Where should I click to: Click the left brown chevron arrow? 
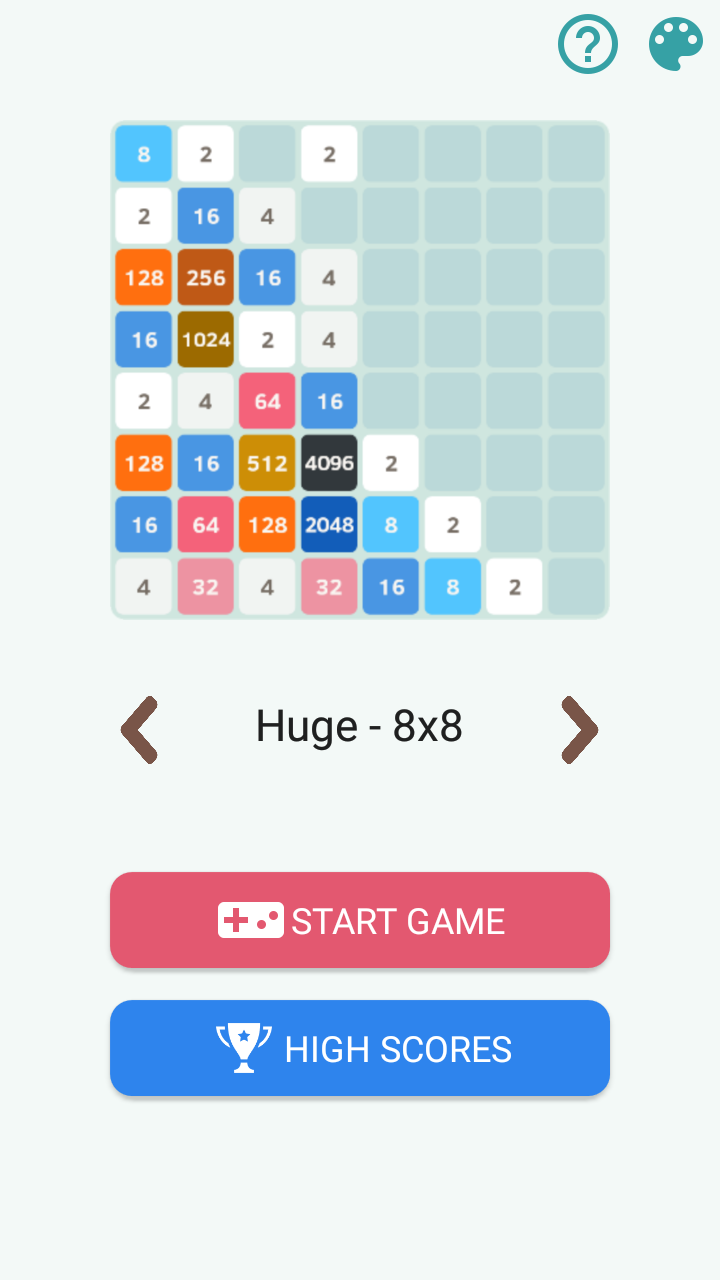(x=141, y=729)
